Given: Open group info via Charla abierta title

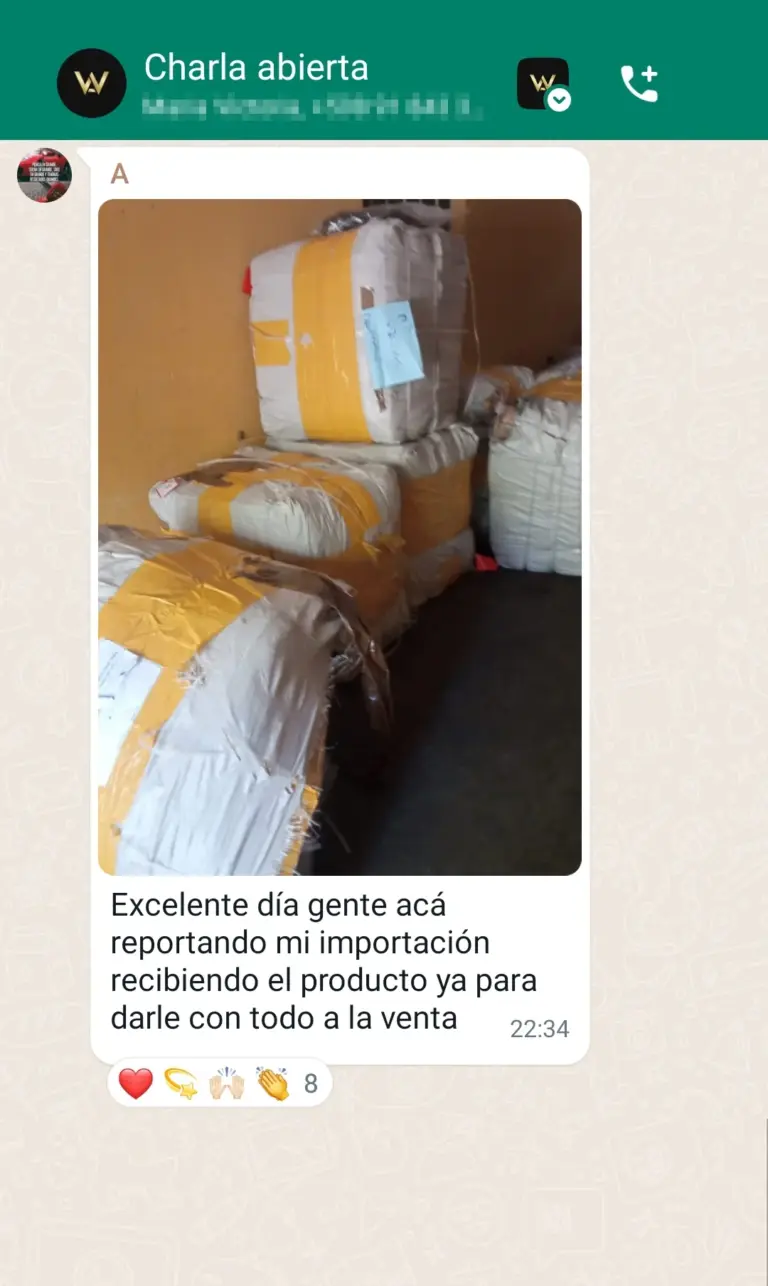Looking at the screenshot, I should click(256, 68).
